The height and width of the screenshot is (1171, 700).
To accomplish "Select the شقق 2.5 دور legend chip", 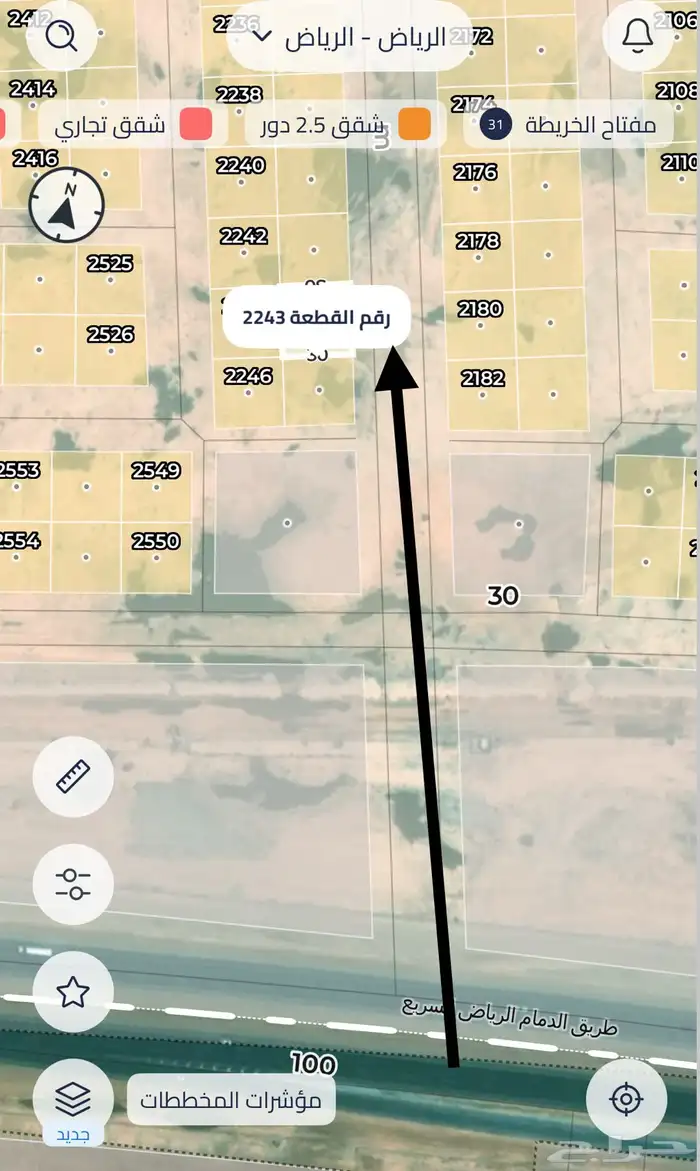I will pos(343,125).
